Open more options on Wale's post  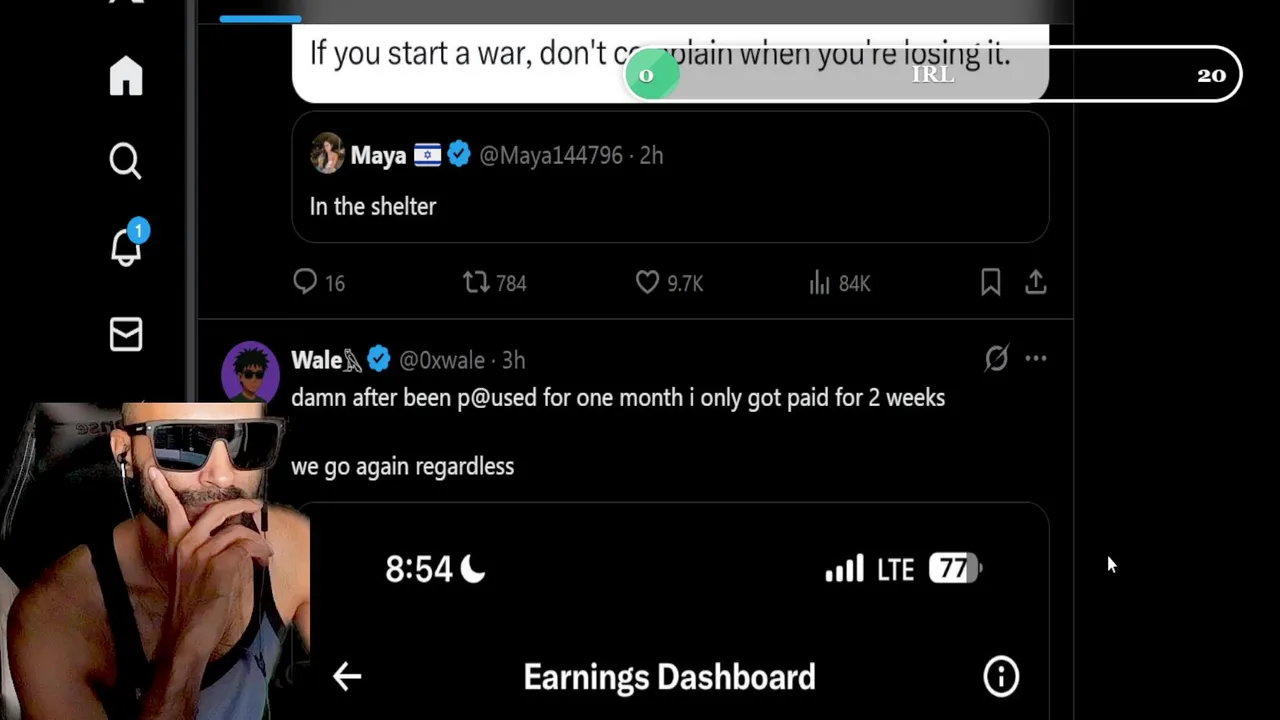pos(1036,358)
